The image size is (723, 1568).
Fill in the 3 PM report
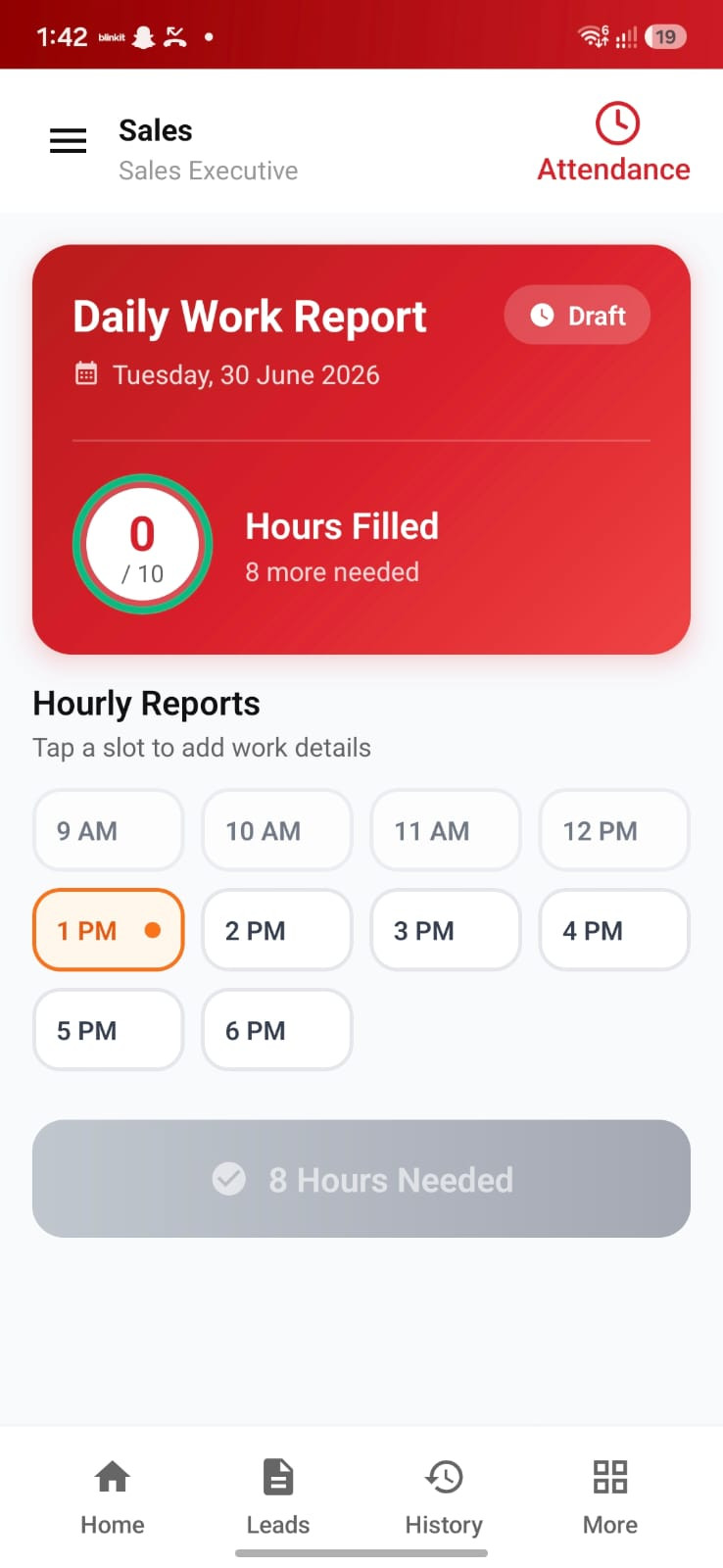(x=446, y=930)
